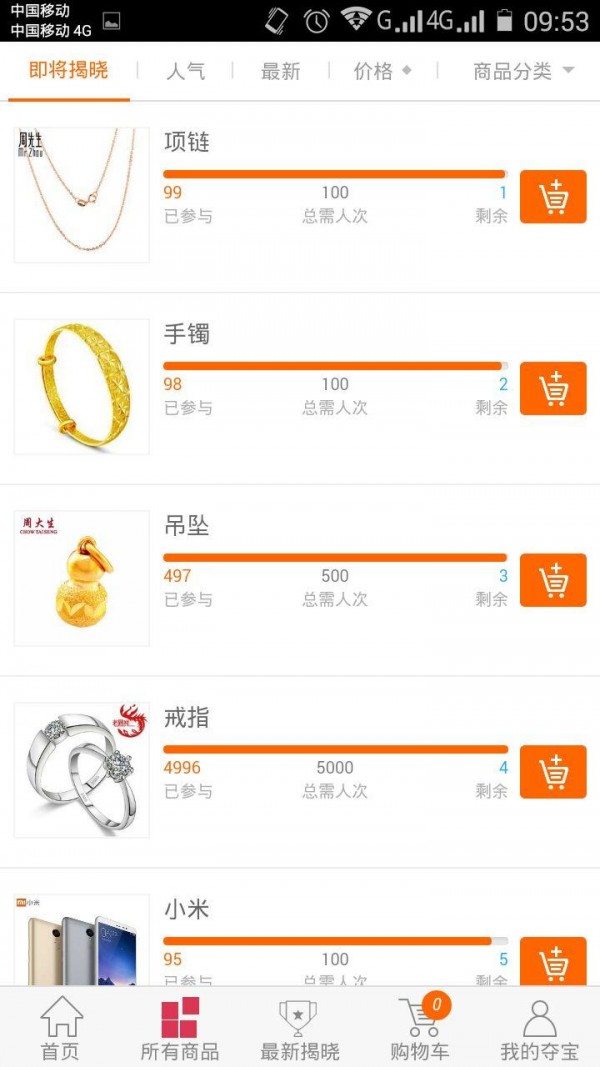Add 手镯 to the cart
This screenshot has height=1067, width=600.
point(553,388)
